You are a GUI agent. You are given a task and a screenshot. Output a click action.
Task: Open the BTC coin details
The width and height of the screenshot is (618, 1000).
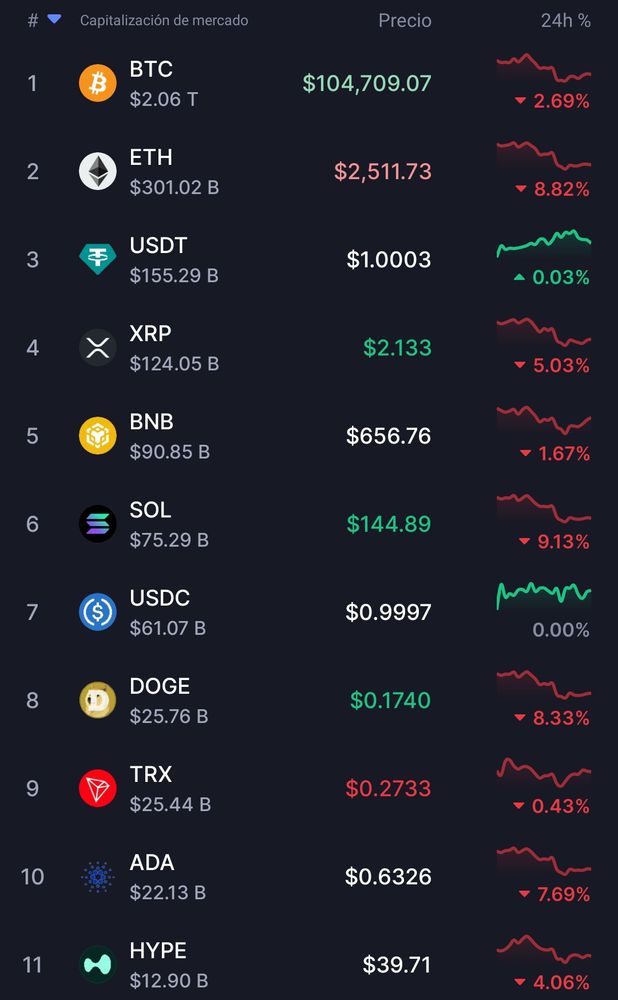coord(309,84)
